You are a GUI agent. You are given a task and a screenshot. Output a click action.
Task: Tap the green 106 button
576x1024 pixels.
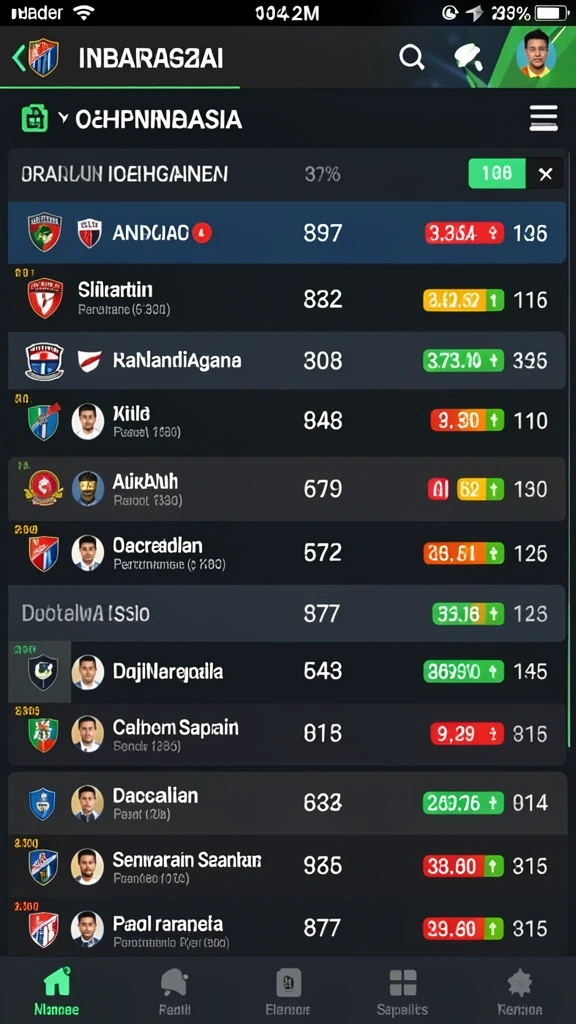click(497, 174)
